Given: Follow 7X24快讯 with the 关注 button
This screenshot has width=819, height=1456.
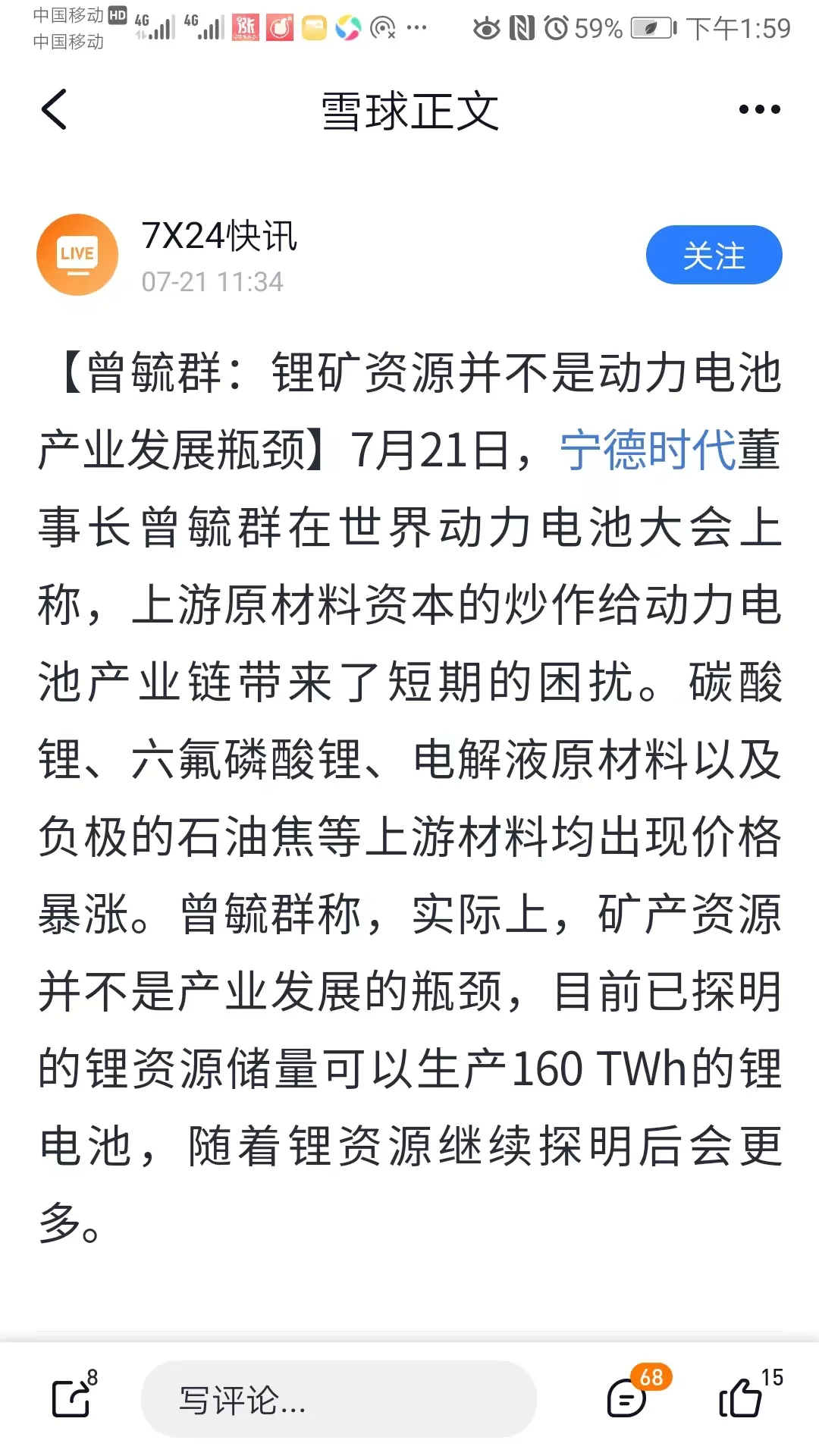Looking at the screenshot, I should click(713, 256).
